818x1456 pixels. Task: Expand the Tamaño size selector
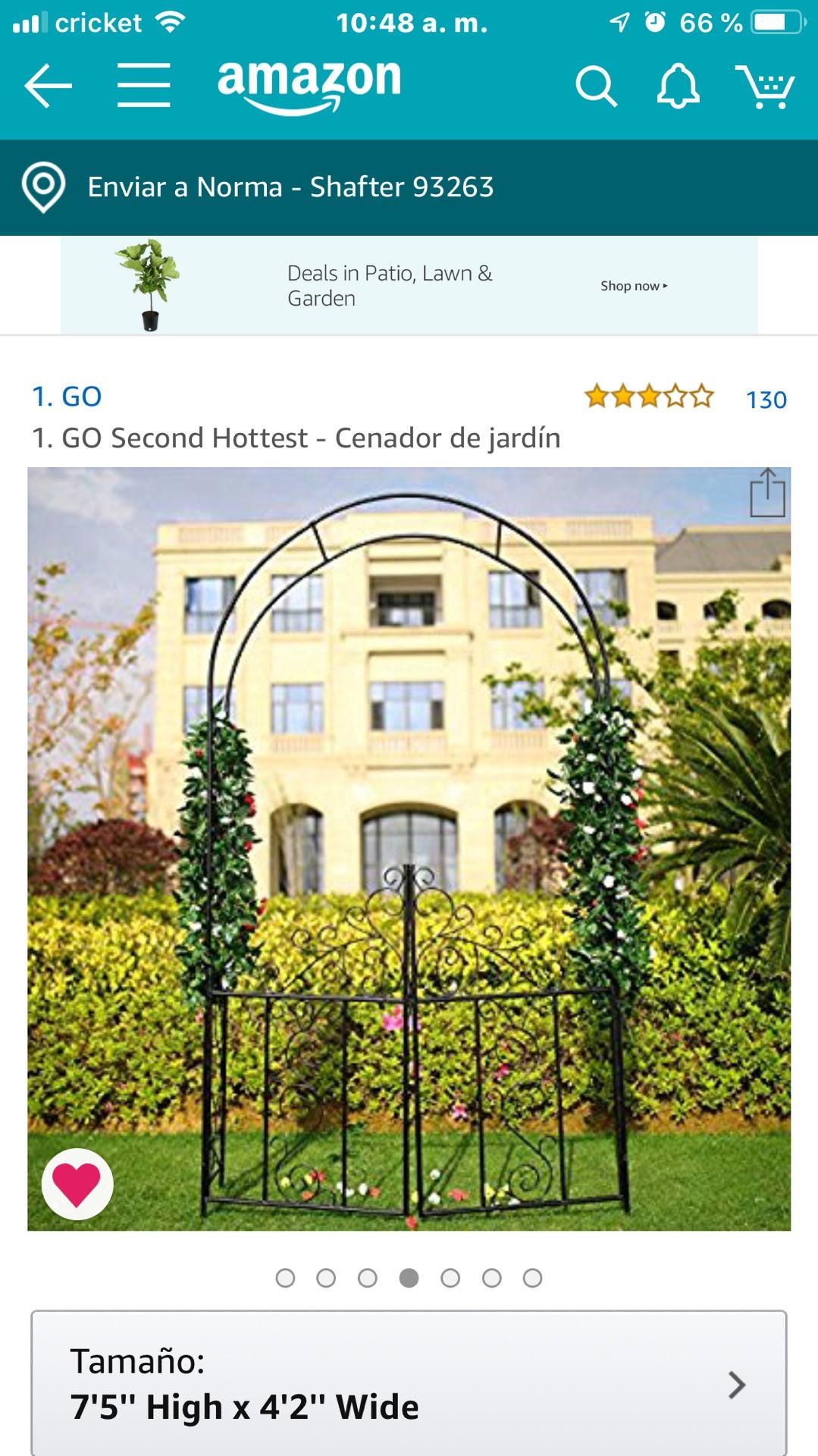[409, 1384]
